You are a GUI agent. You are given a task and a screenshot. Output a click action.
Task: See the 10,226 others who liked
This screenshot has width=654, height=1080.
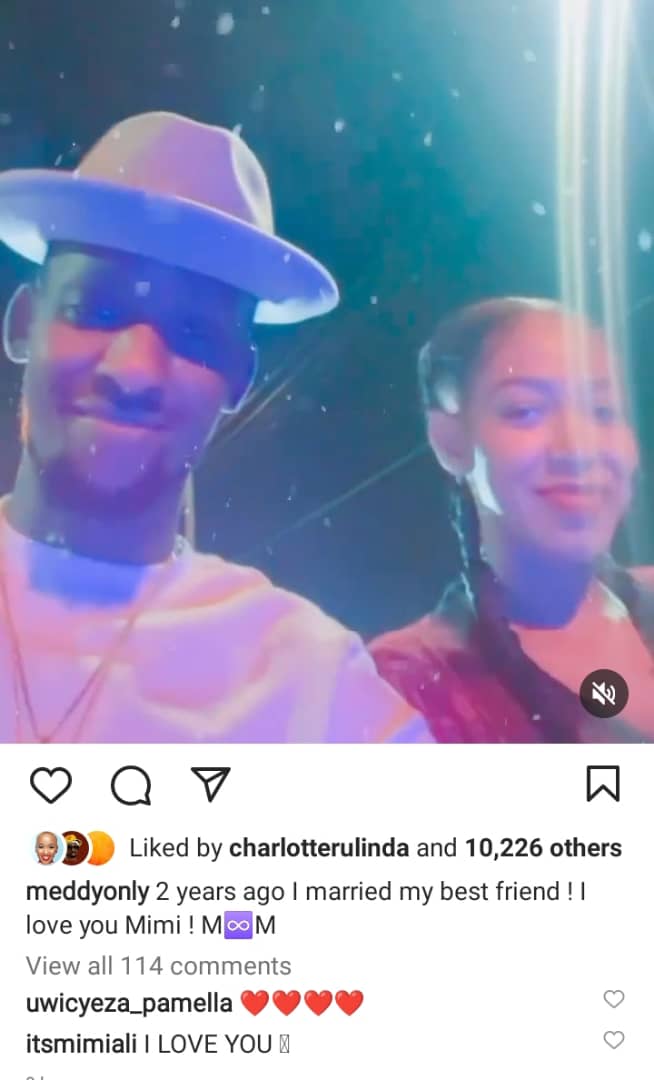542,848
